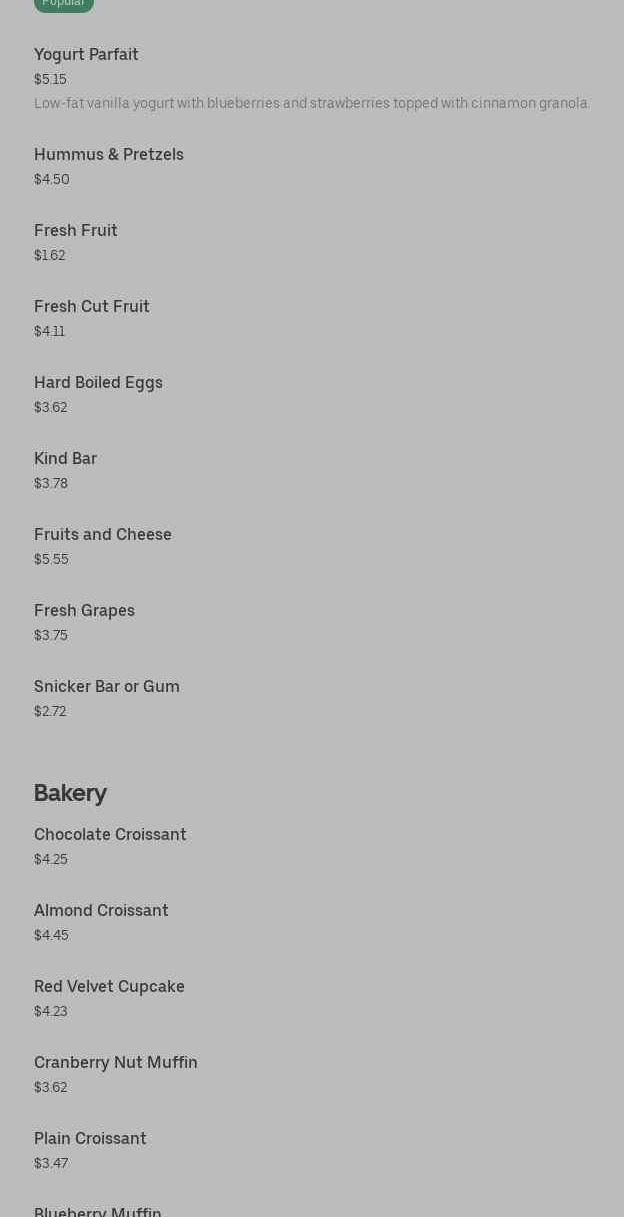
Task: Choose Fresh Grapes
Action: [84, 611]
